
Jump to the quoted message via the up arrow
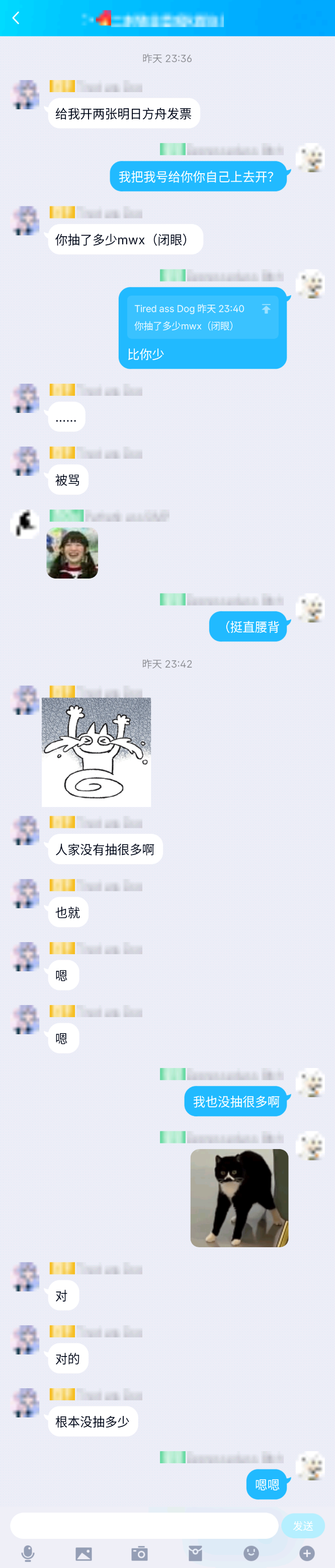pyautogui.click(x=266, y=309)
